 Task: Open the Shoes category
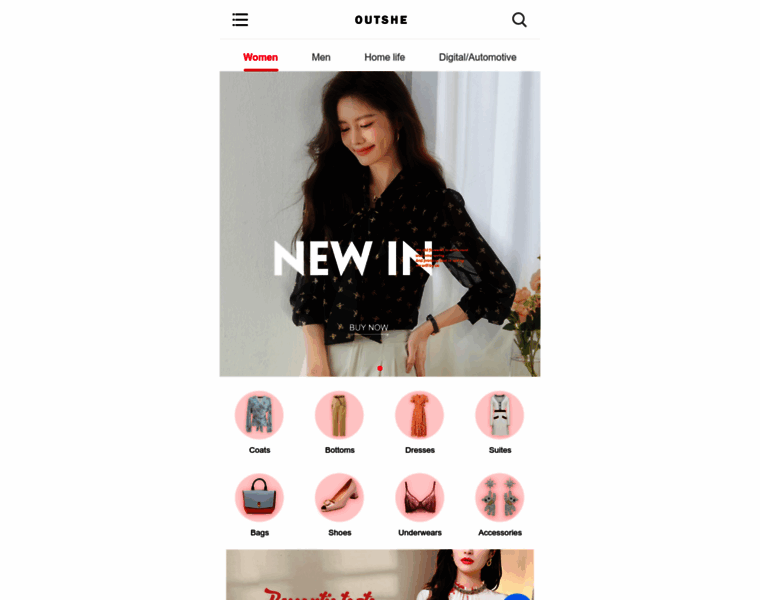click(339, 498)
